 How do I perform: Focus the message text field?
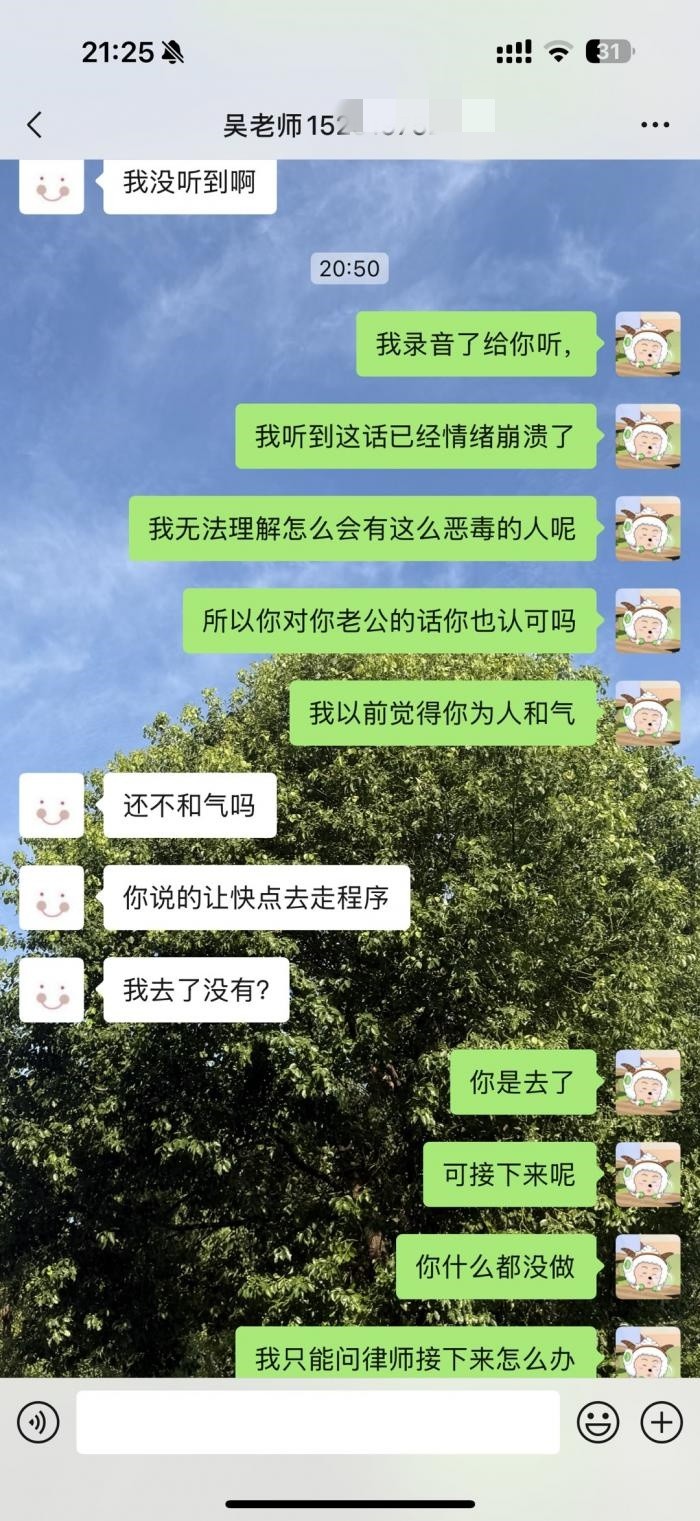tap(318, 1421)
